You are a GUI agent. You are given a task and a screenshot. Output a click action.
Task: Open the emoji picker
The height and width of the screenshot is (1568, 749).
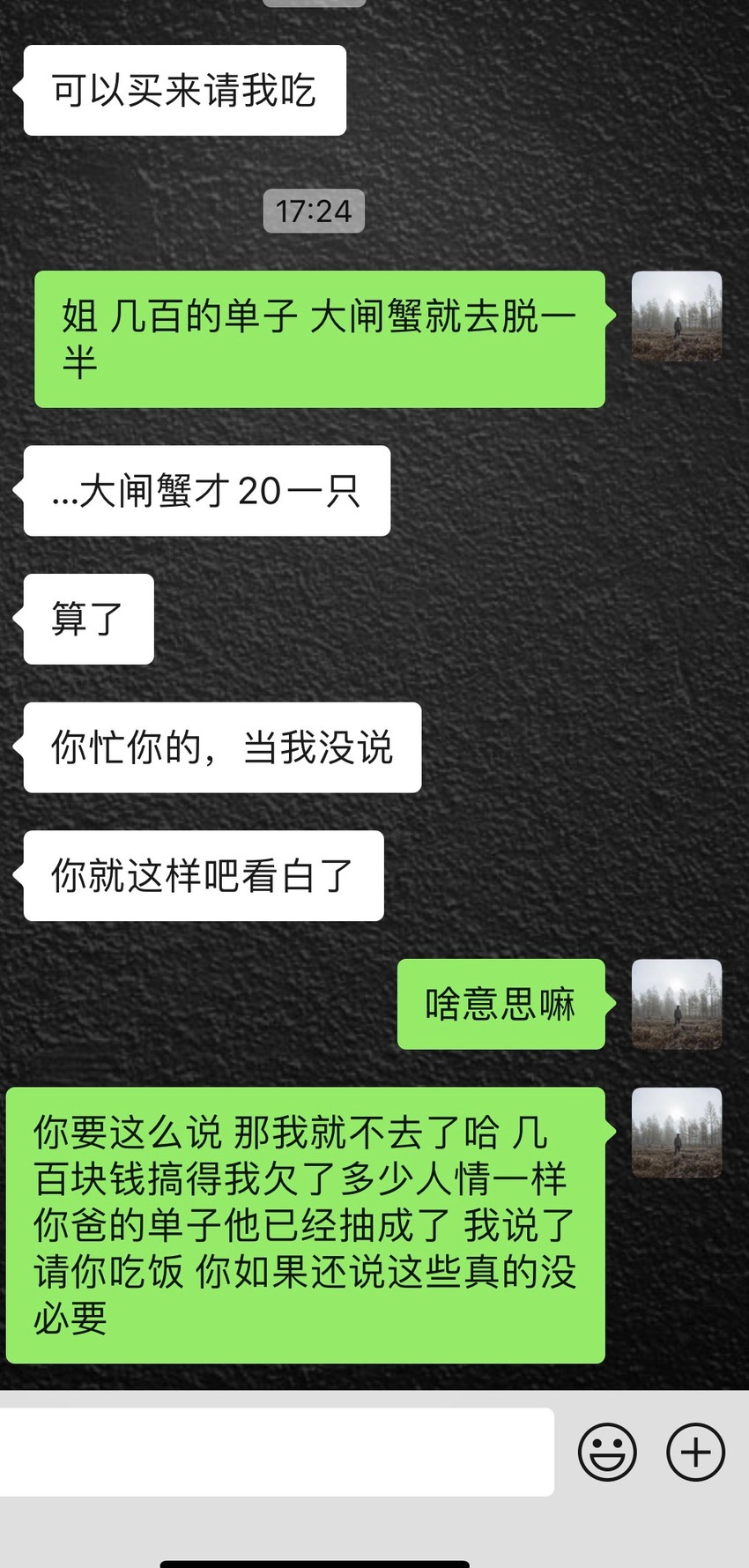coord(607,1452)
